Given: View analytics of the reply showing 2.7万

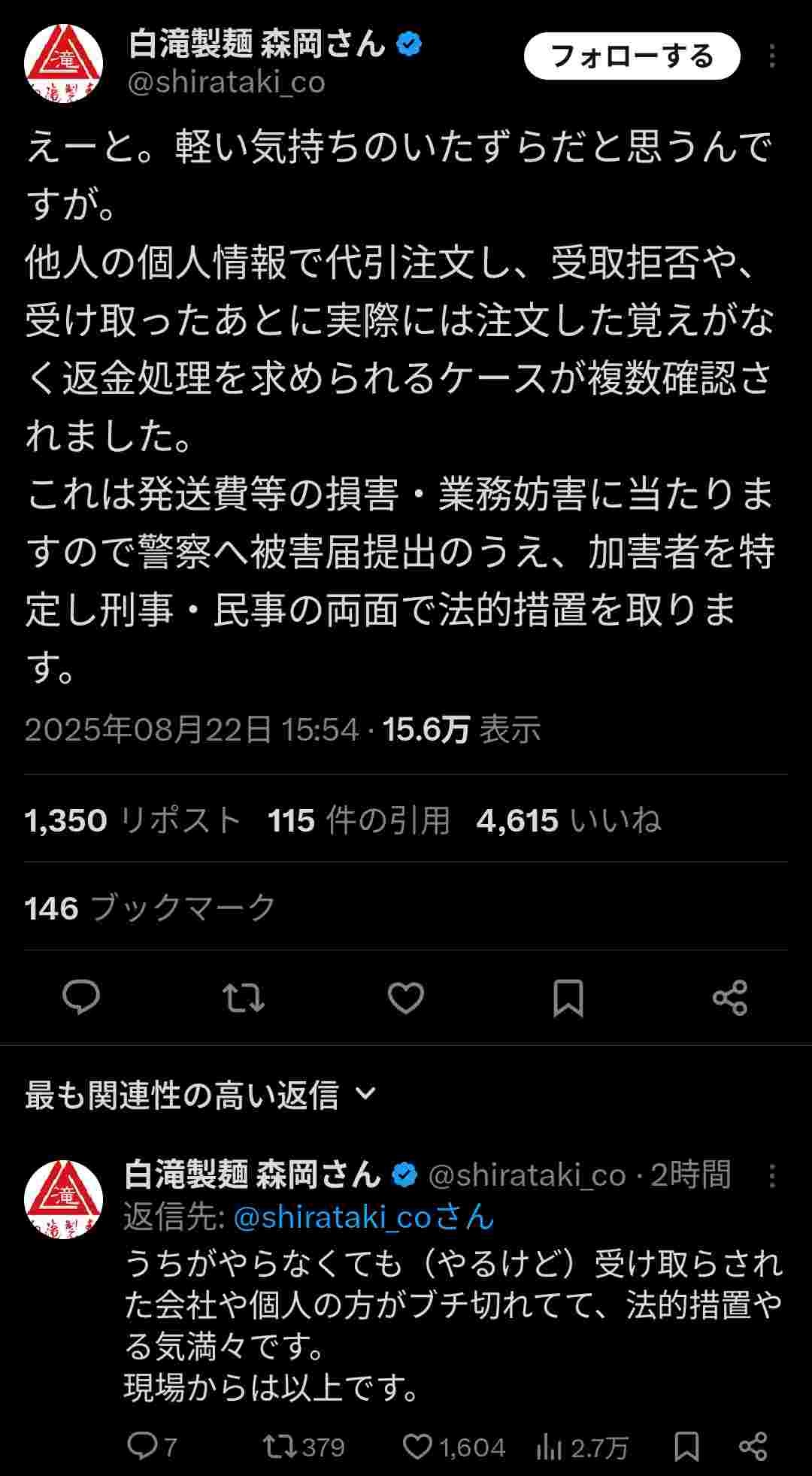Looking at the screenshot, I should click(x=583, y=1446).
